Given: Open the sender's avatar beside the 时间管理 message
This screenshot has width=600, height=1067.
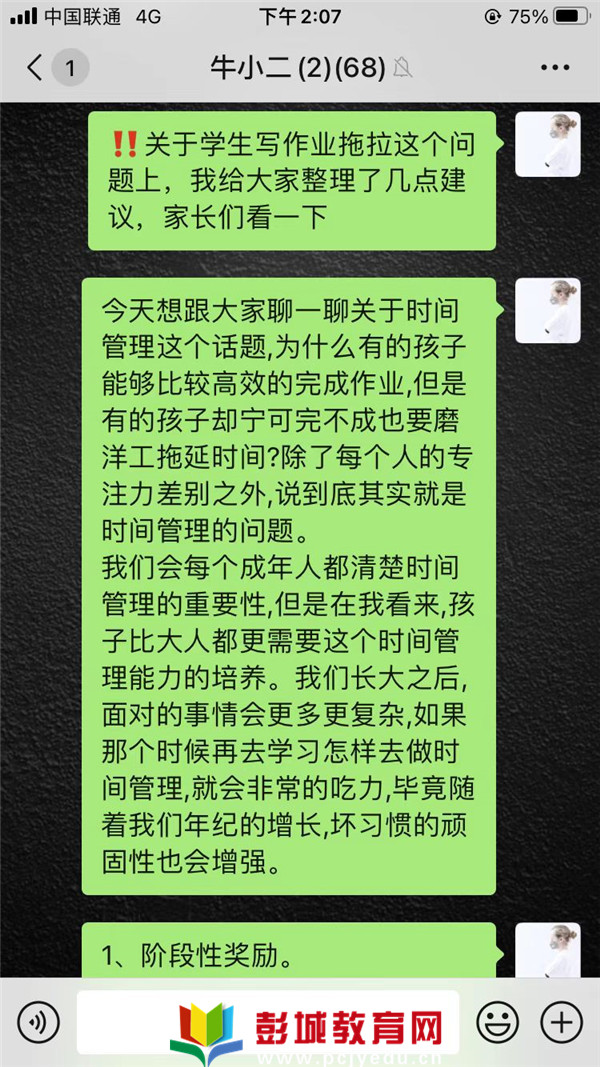Looking at the screenshot, I should pyautogui.click(x=547, y=310).
